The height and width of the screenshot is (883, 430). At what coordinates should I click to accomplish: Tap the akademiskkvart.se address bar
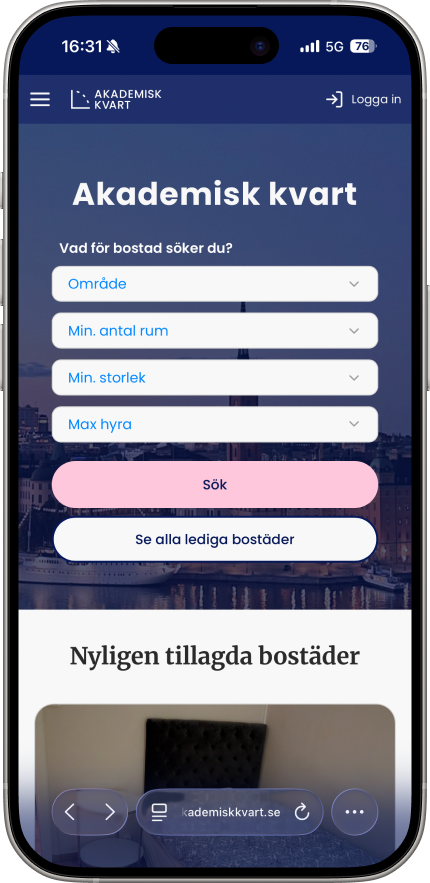tap(230, 812)
